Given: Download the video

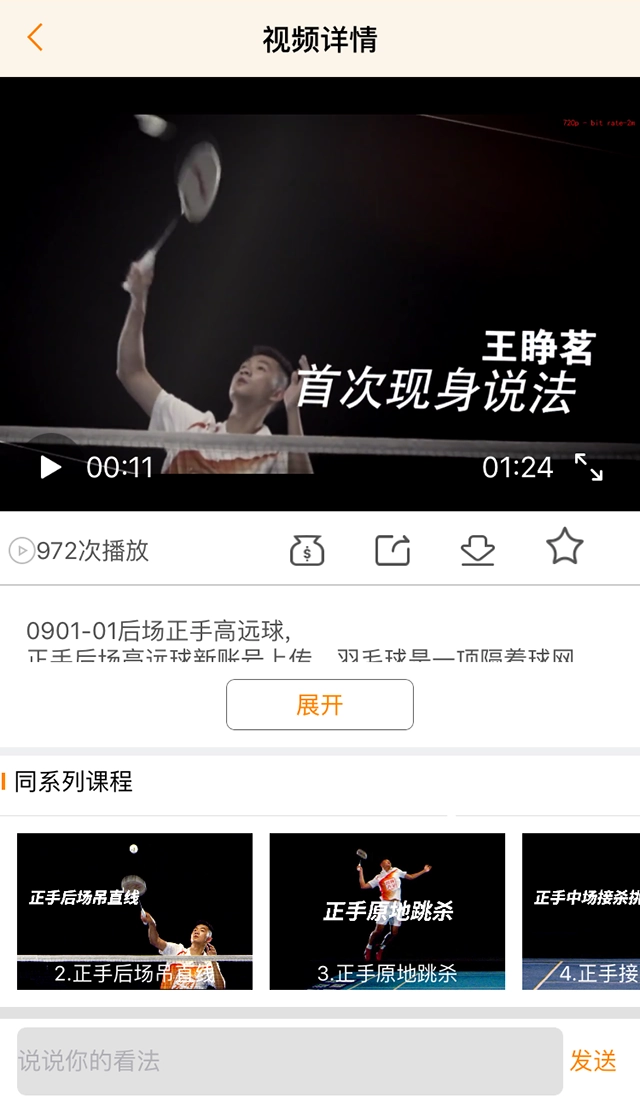Looking at the screenshot, I should 478,550.
